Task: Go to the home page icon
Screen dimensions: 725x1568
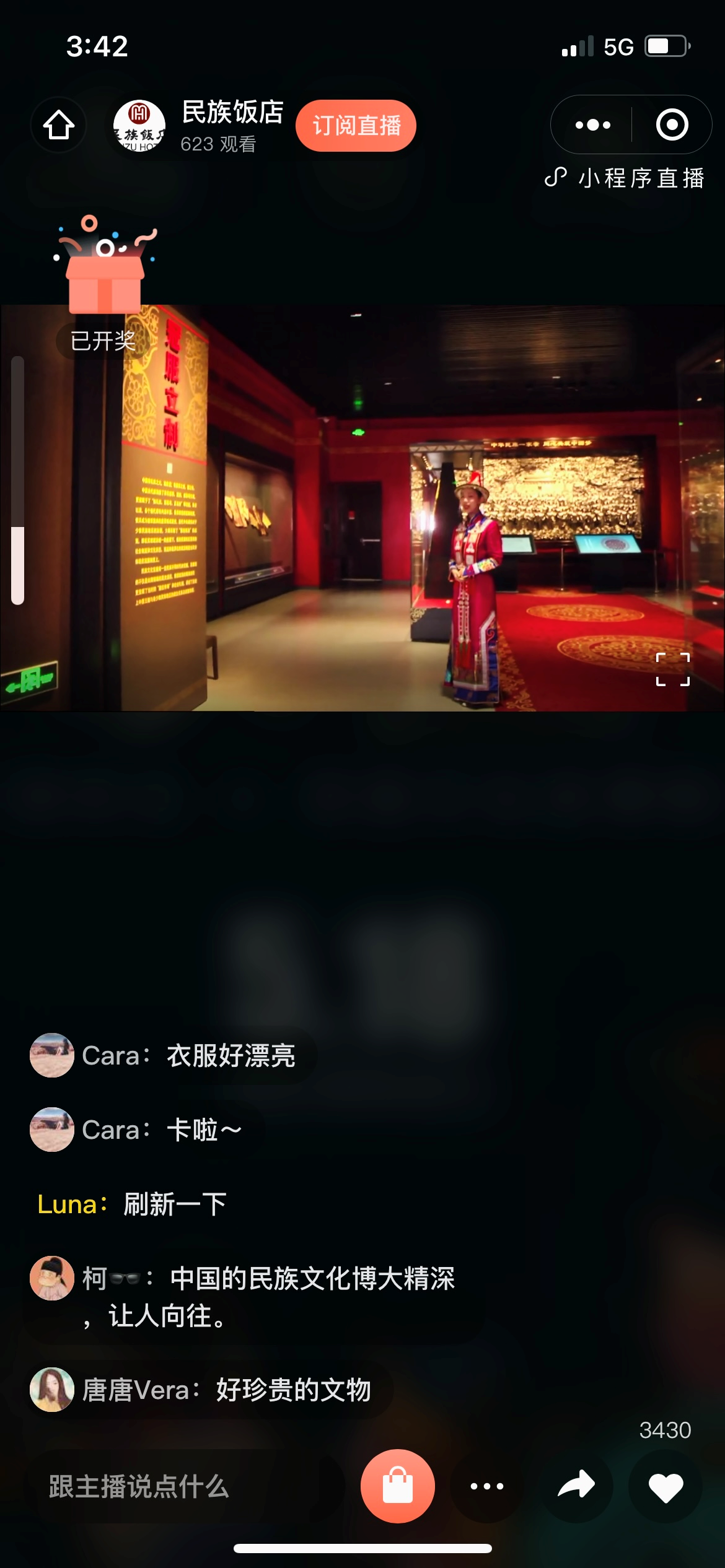Action: (59, 124)
